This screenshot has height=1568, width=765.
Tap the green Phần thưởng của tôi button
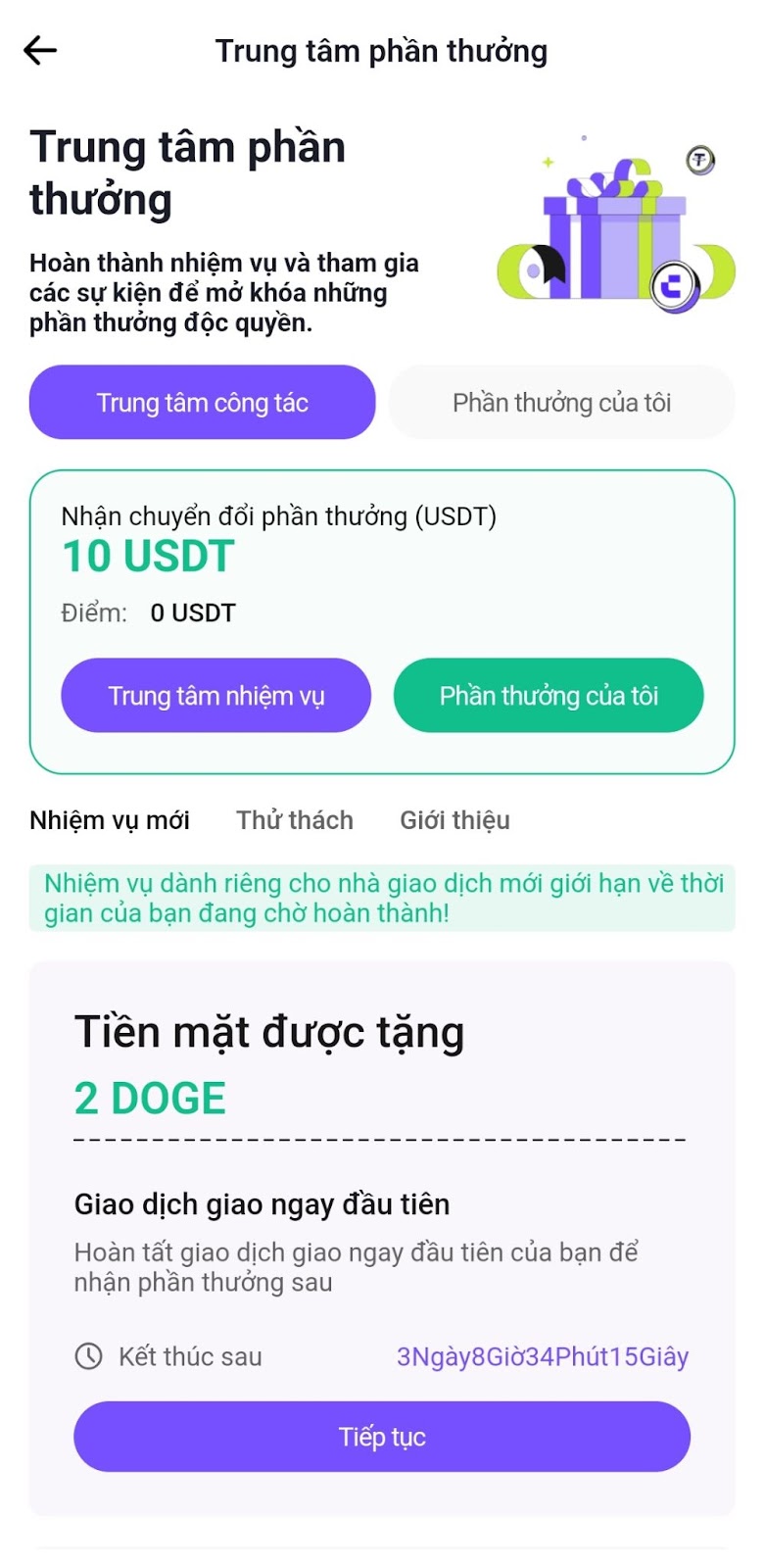548,695
